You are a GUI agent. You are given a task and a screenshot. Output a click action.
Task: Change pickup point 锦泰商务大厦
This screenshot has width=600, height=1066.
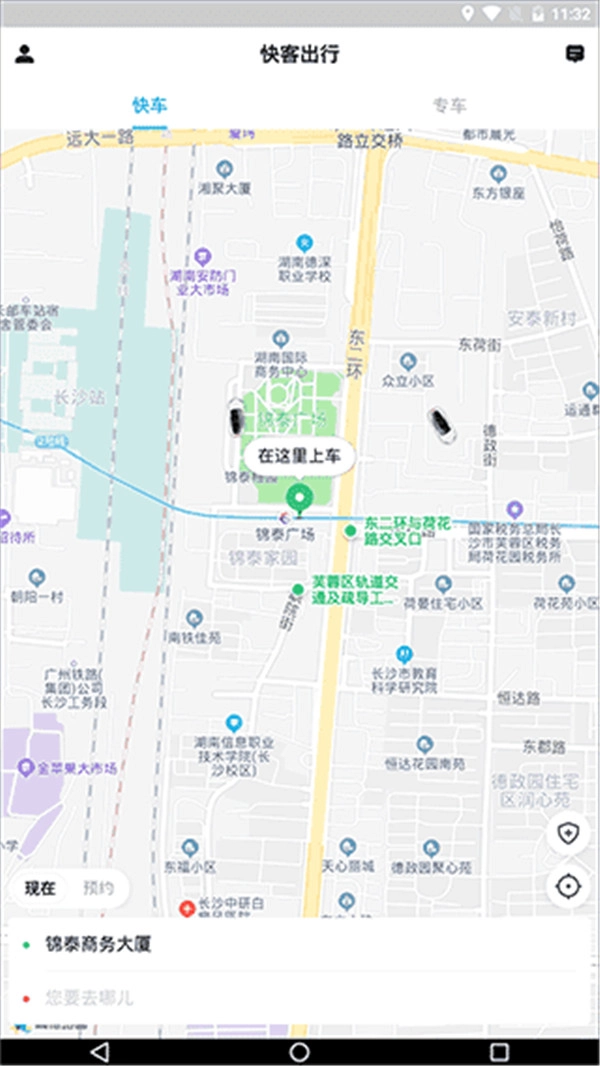(x=98, y=944)
